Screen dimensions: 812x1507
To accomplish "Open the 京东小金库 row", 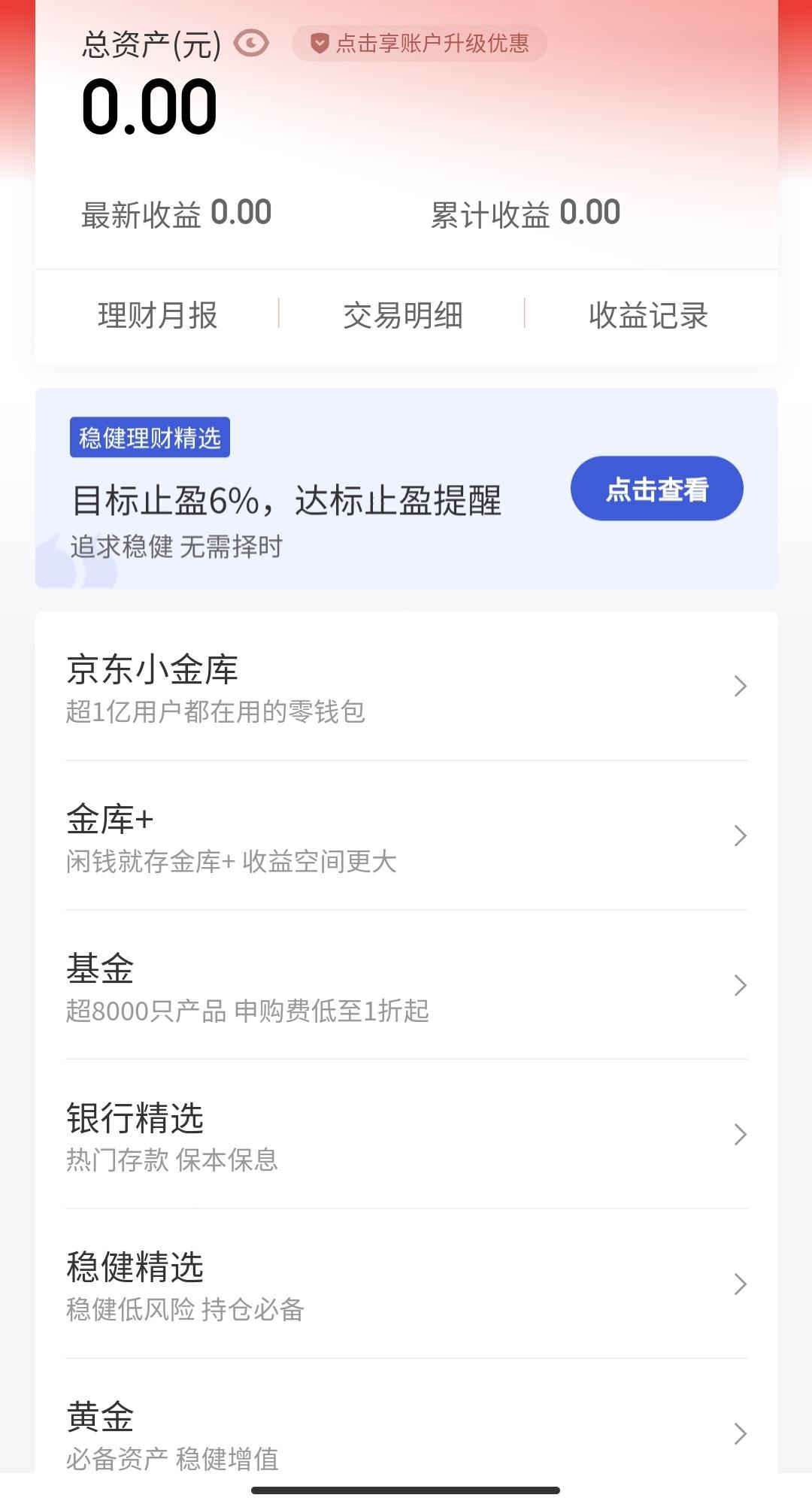I will [x=406, y=687].
